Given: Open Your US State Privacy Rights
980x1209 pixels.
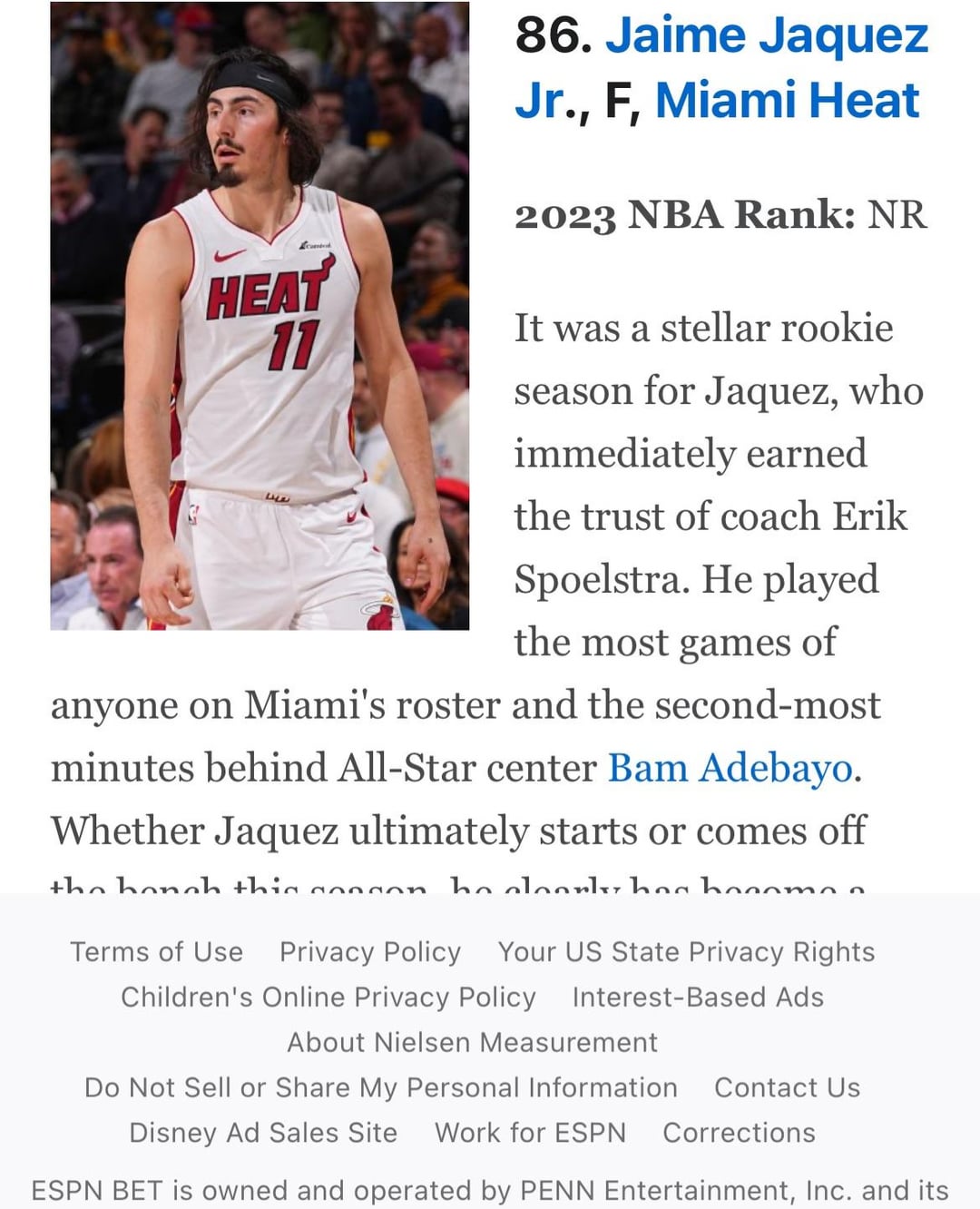Looking at the screenshot, I should point(686,951).
